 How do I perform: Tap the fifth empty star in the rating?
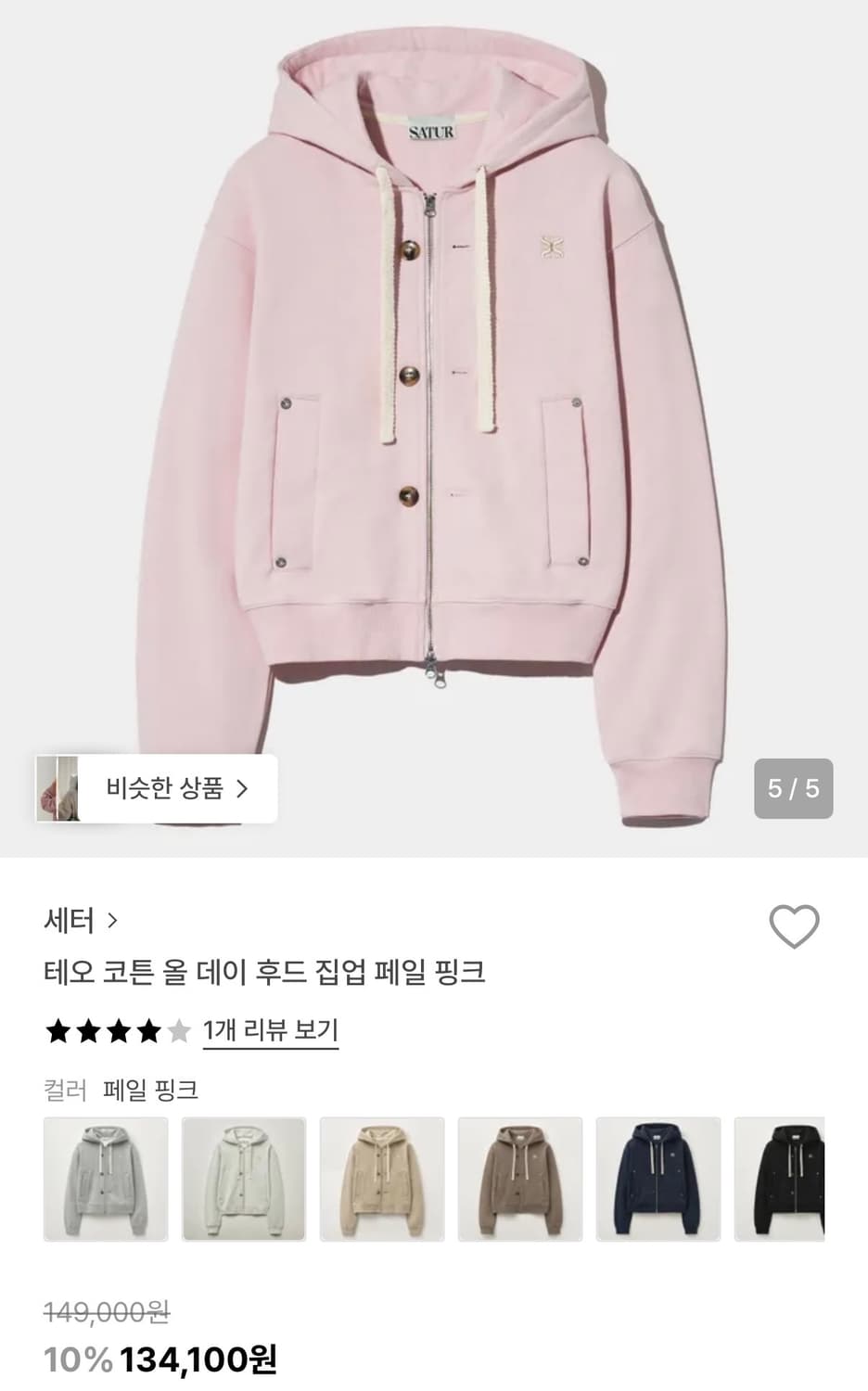(x=181, y=1030)
